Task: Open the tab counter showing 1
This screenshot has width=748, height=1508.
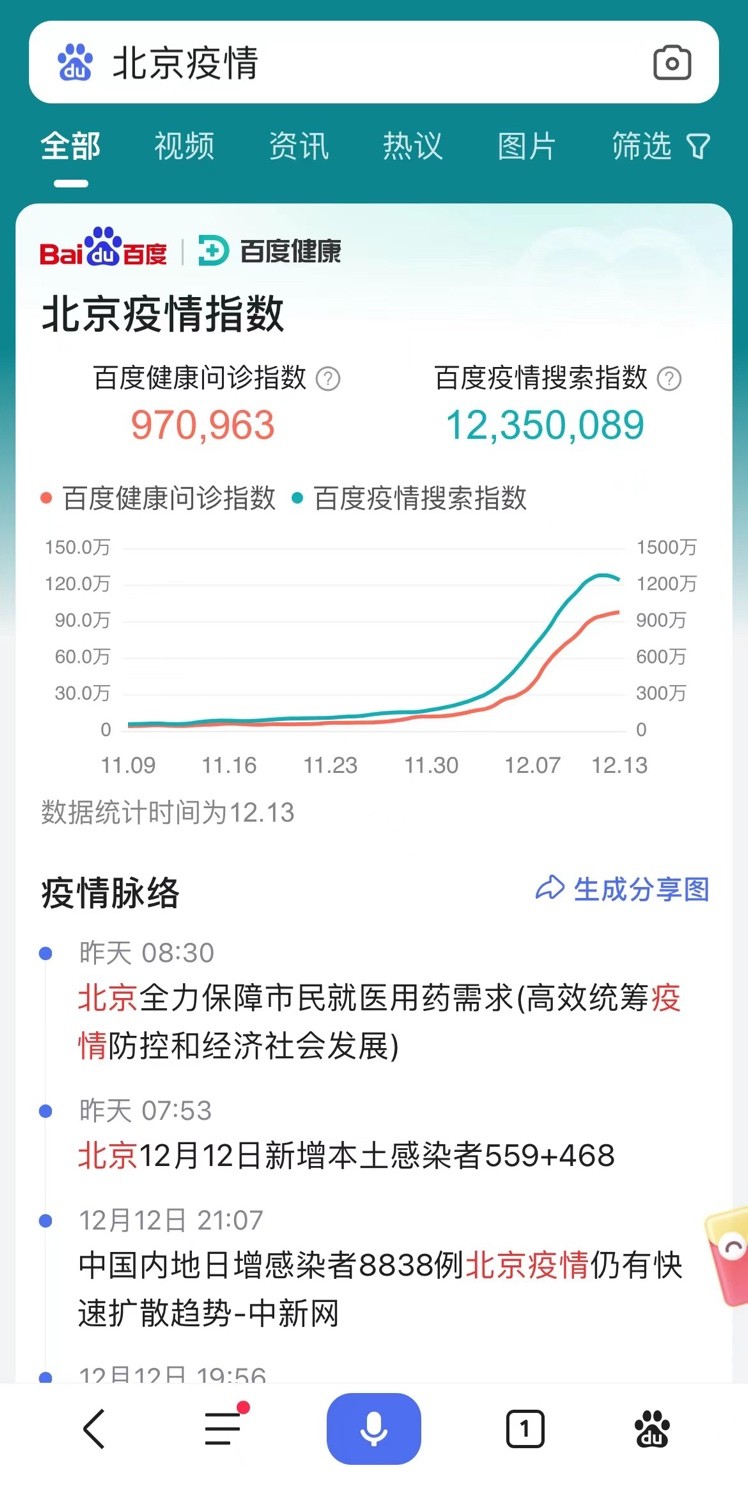Action: (x=524, y=1429)
